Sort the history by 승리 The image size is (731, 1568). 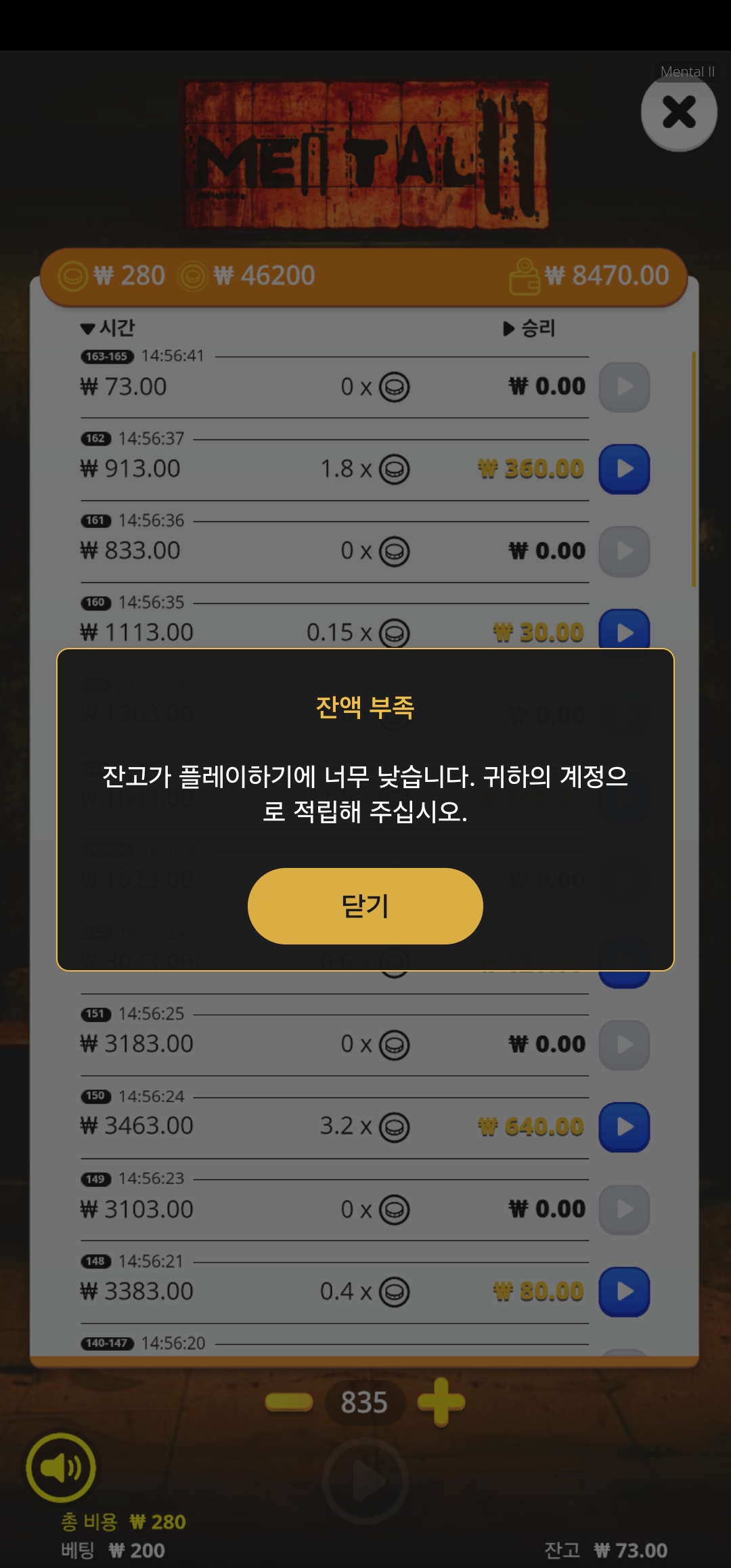pyautogui.click(x=529, y=328)
